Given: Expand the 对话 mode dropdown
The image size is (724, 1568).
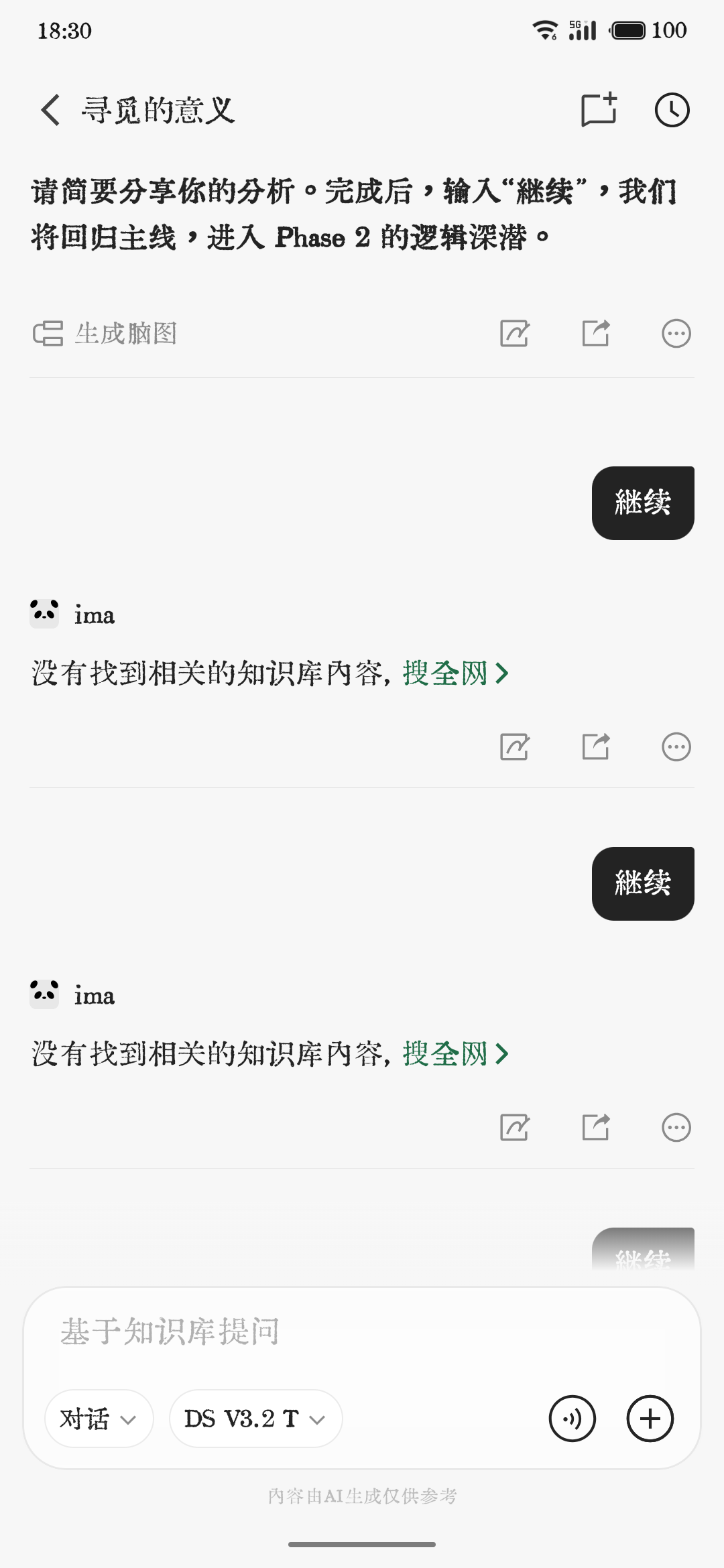Looking at the screenshot, I should [x=99, y=1419].
